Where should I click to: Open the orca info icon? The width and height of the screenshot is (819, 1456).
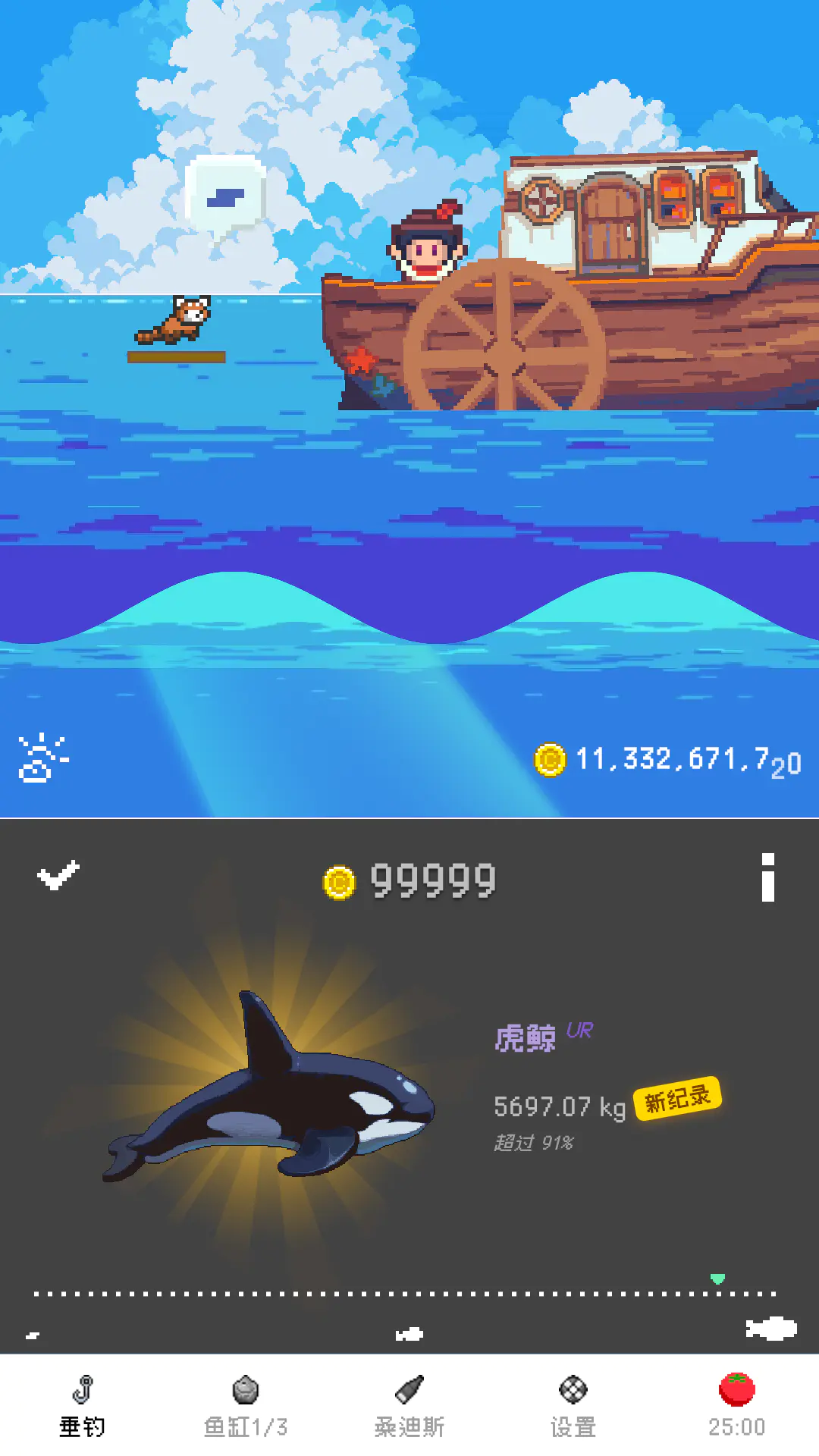(768, 877)
